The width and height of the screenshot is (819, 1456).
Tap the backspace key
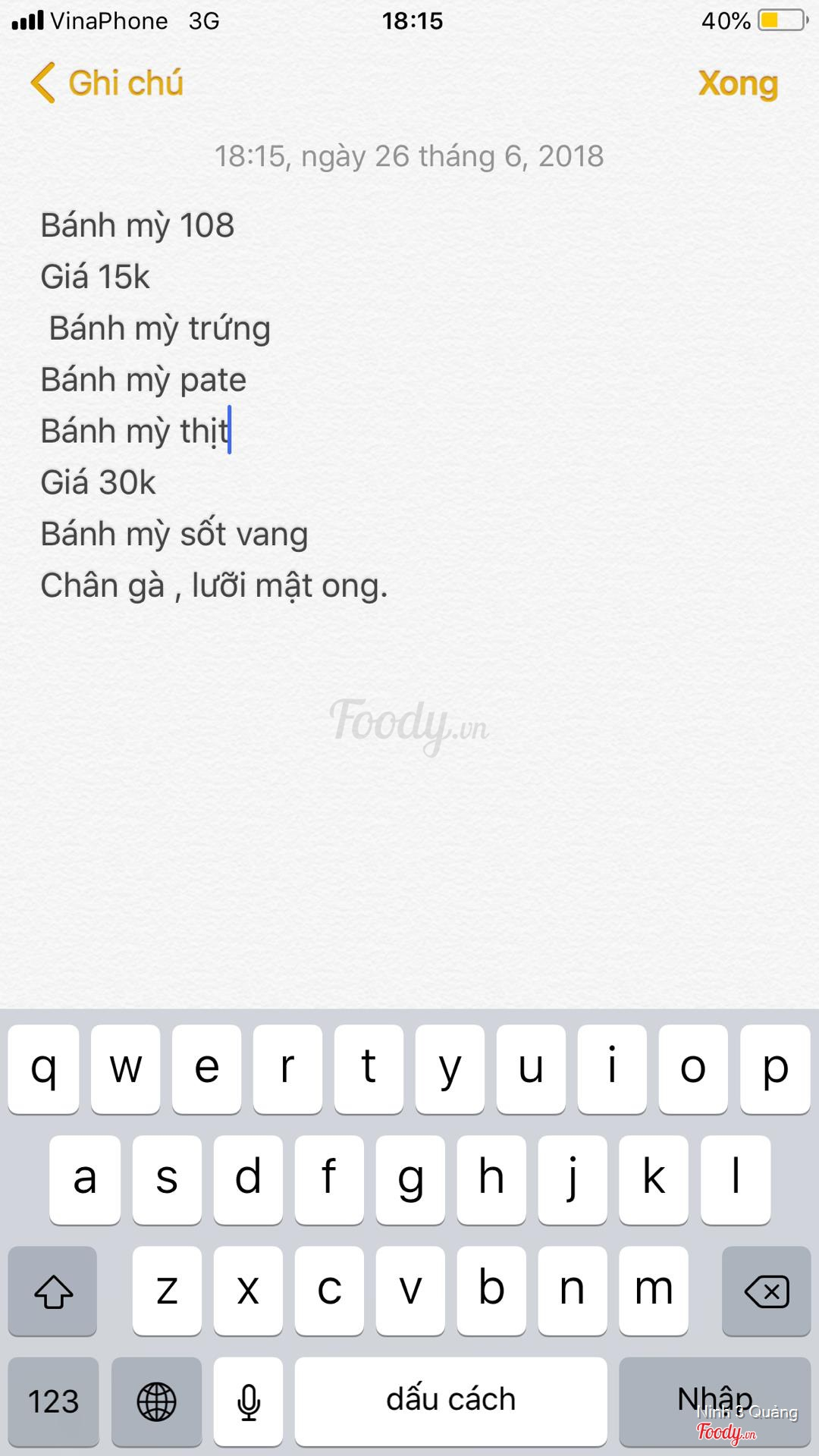click(766, 1291)
